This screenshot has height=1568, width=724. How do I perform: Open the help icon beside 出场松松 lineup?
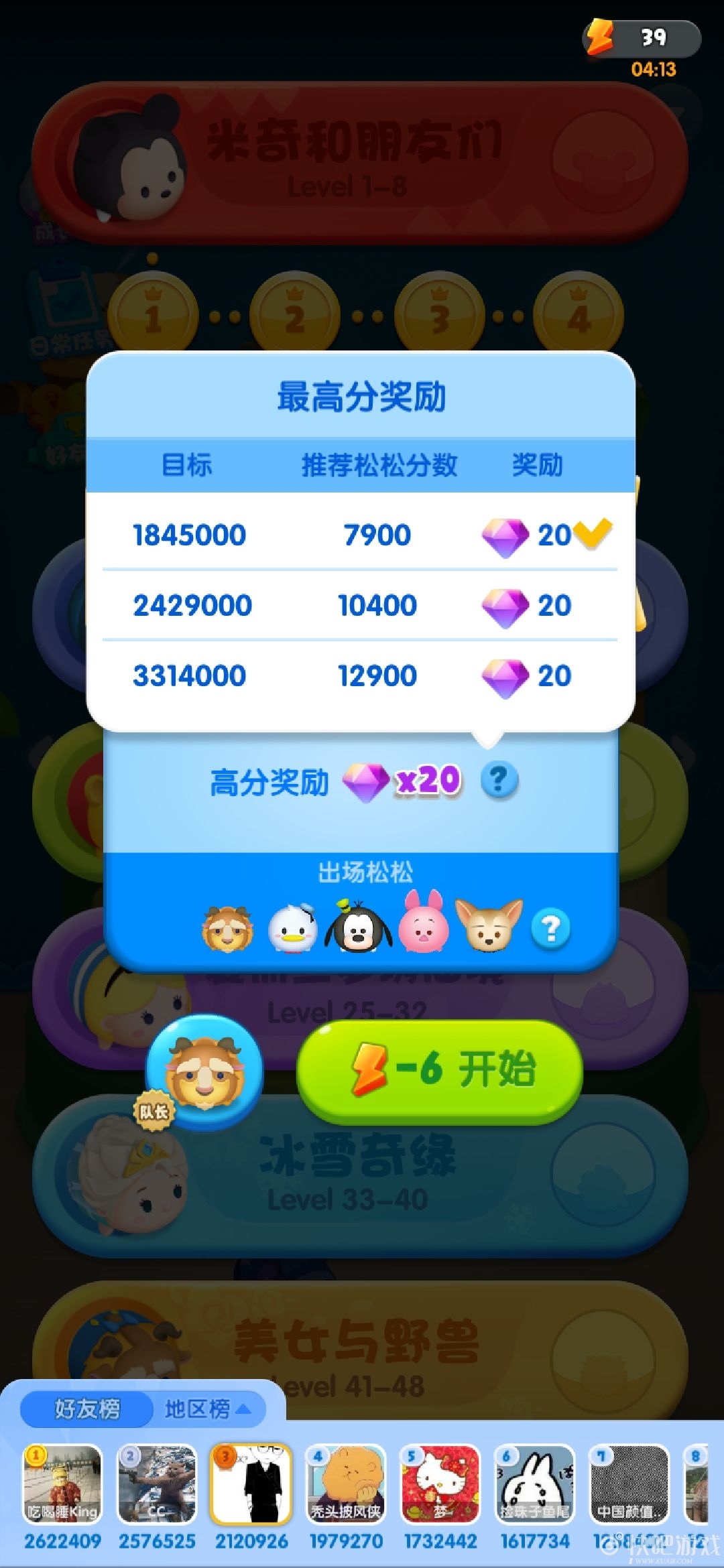[550, 929]
